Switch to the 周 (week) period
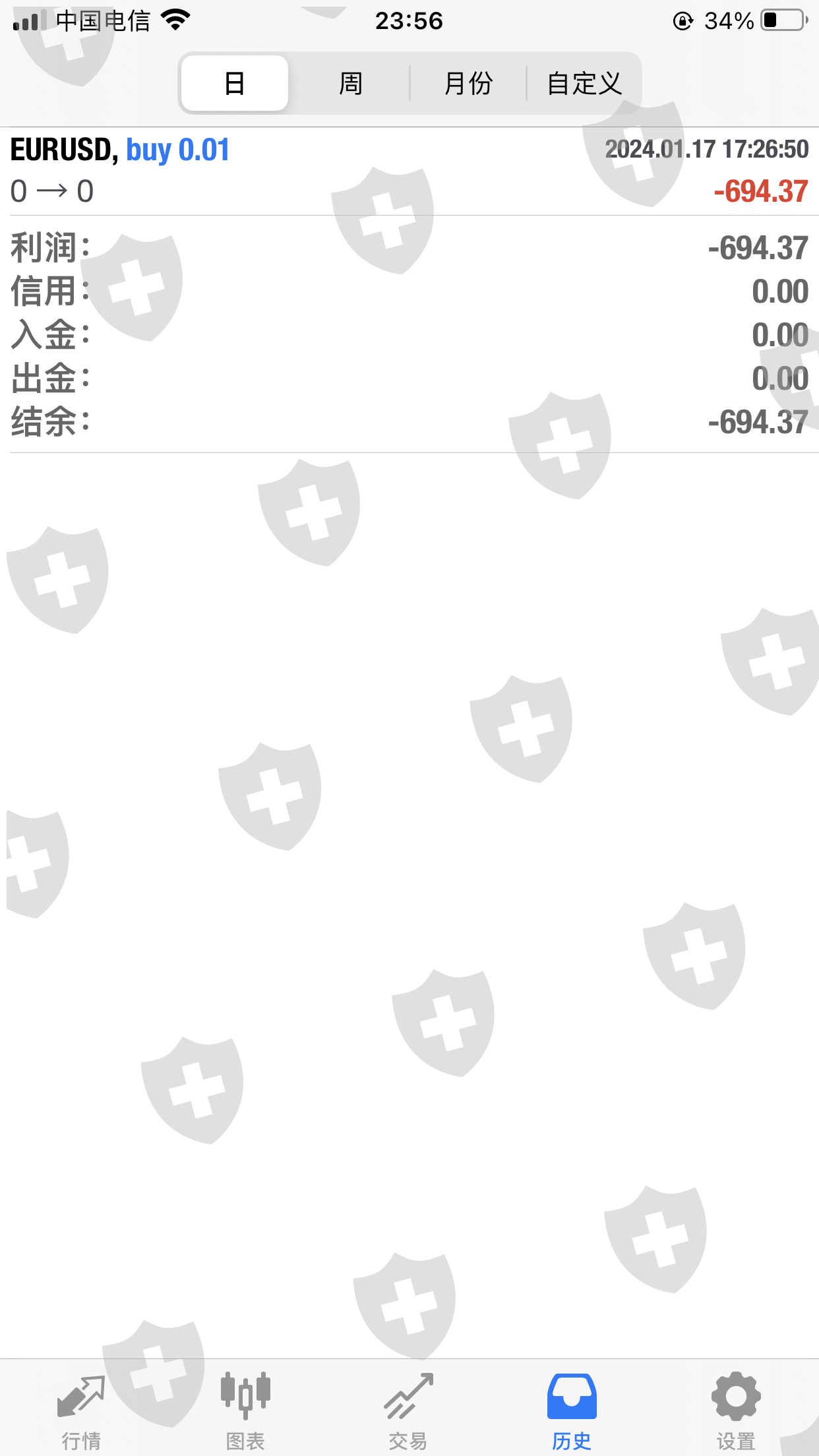The image size is (819, 1456). click(350, 83)
